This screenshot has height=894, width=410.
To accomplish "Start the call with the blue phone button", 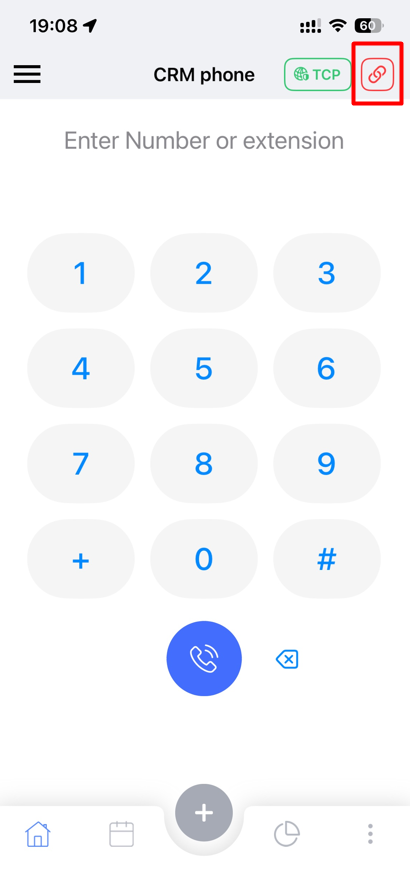I will [x=204, y=659].
